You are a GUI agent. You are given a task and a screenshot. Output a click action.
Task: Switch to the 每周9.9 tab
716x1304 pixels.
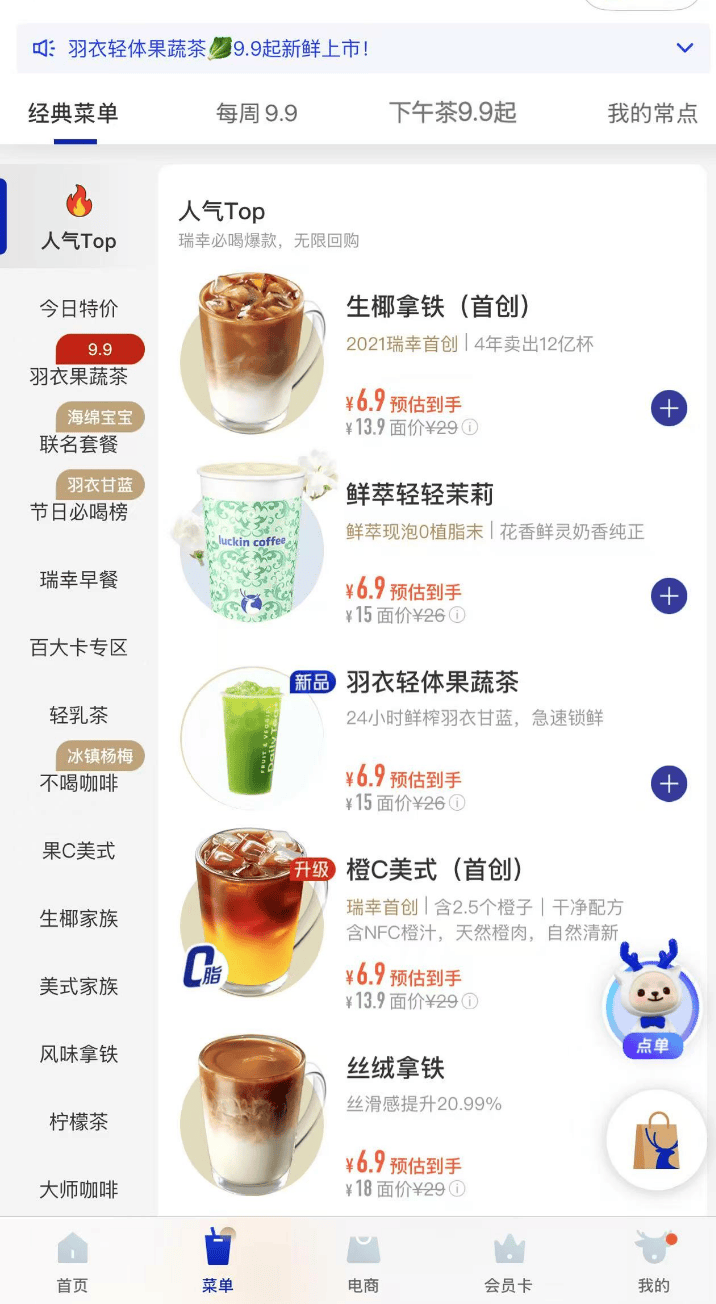tap(257, 113)
